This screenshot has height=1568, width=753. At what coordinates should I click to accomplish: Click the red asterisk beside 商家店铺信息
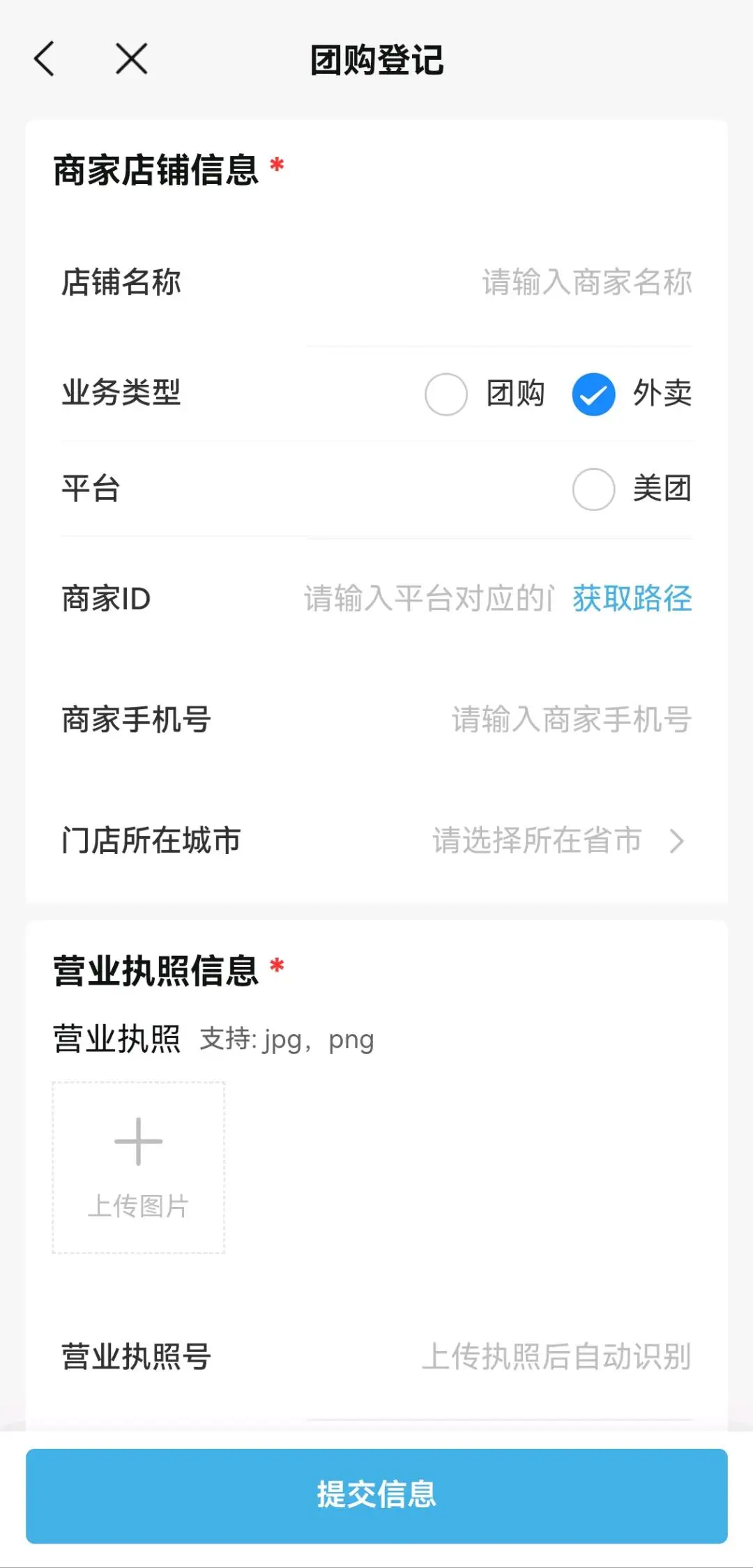pyautogui.click(x=277, y=167)
